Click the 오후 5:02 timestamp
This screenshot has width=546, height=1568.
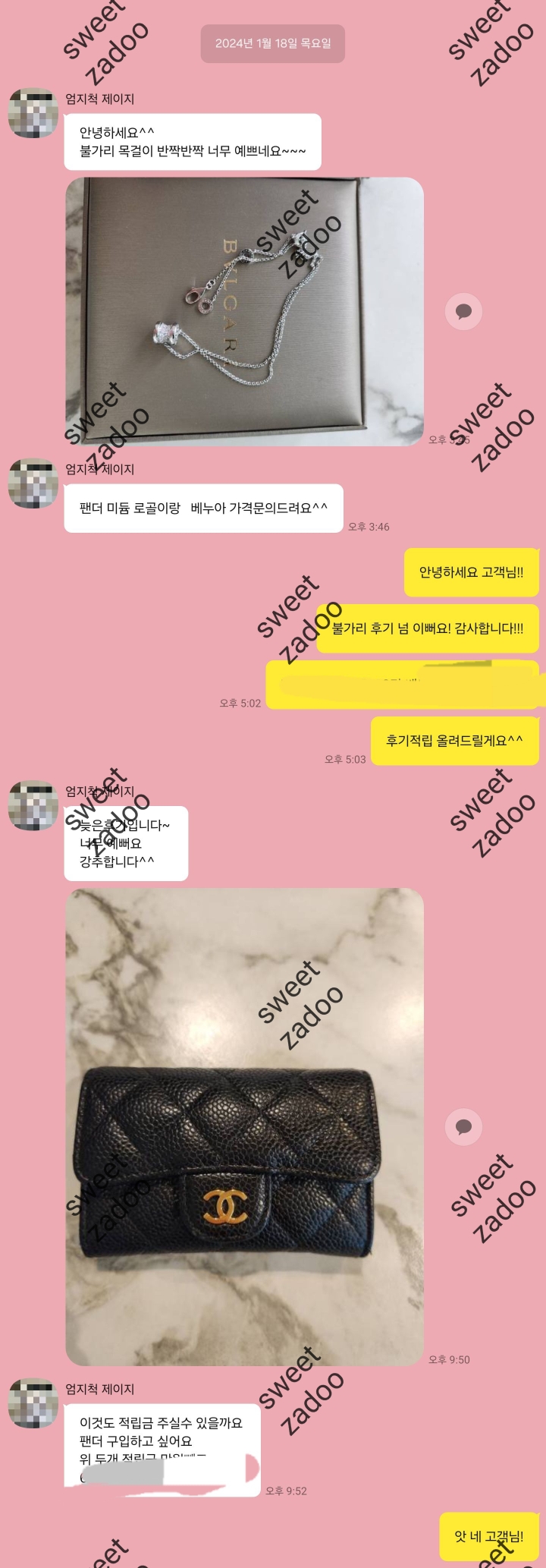(240, 701)
